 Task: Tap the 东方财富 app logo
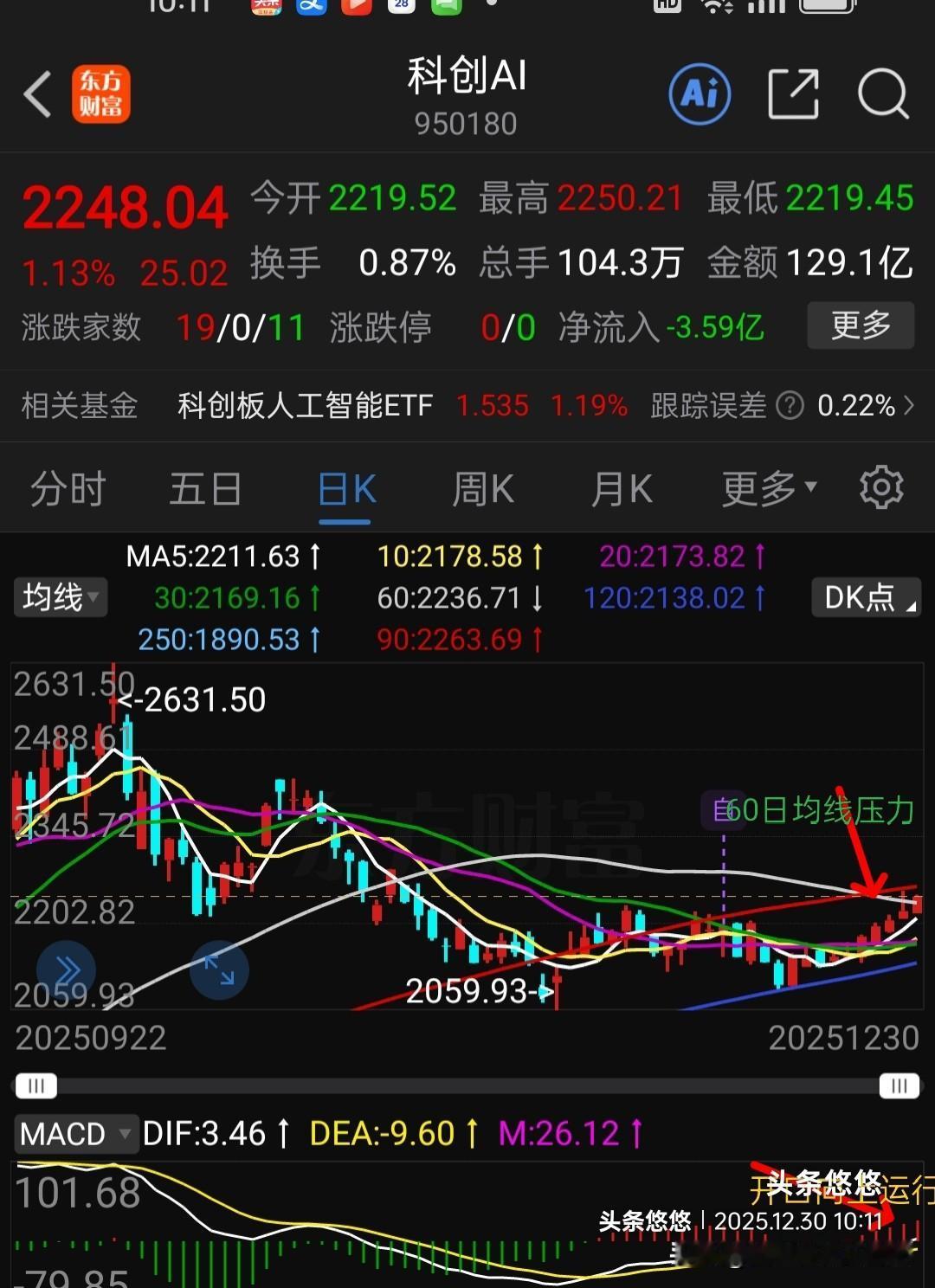pos(101,95)
